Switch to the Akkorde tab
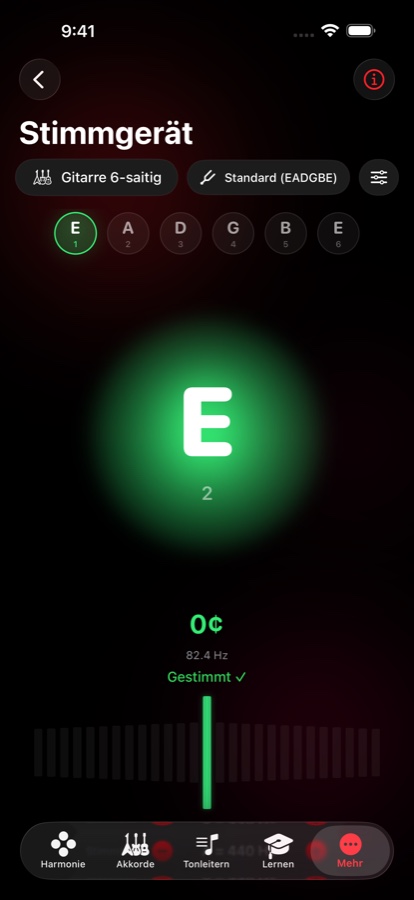This screenshot has width=414, height=900. tap(135, 851)
